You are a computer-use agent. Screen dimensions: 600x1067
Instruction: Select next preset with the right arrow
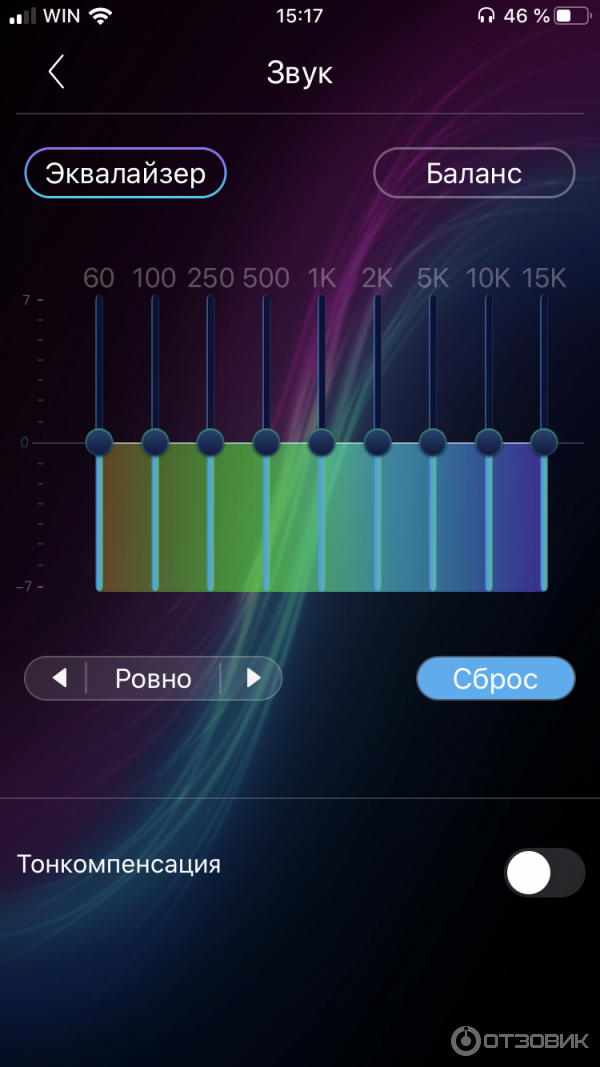(253, 678)
